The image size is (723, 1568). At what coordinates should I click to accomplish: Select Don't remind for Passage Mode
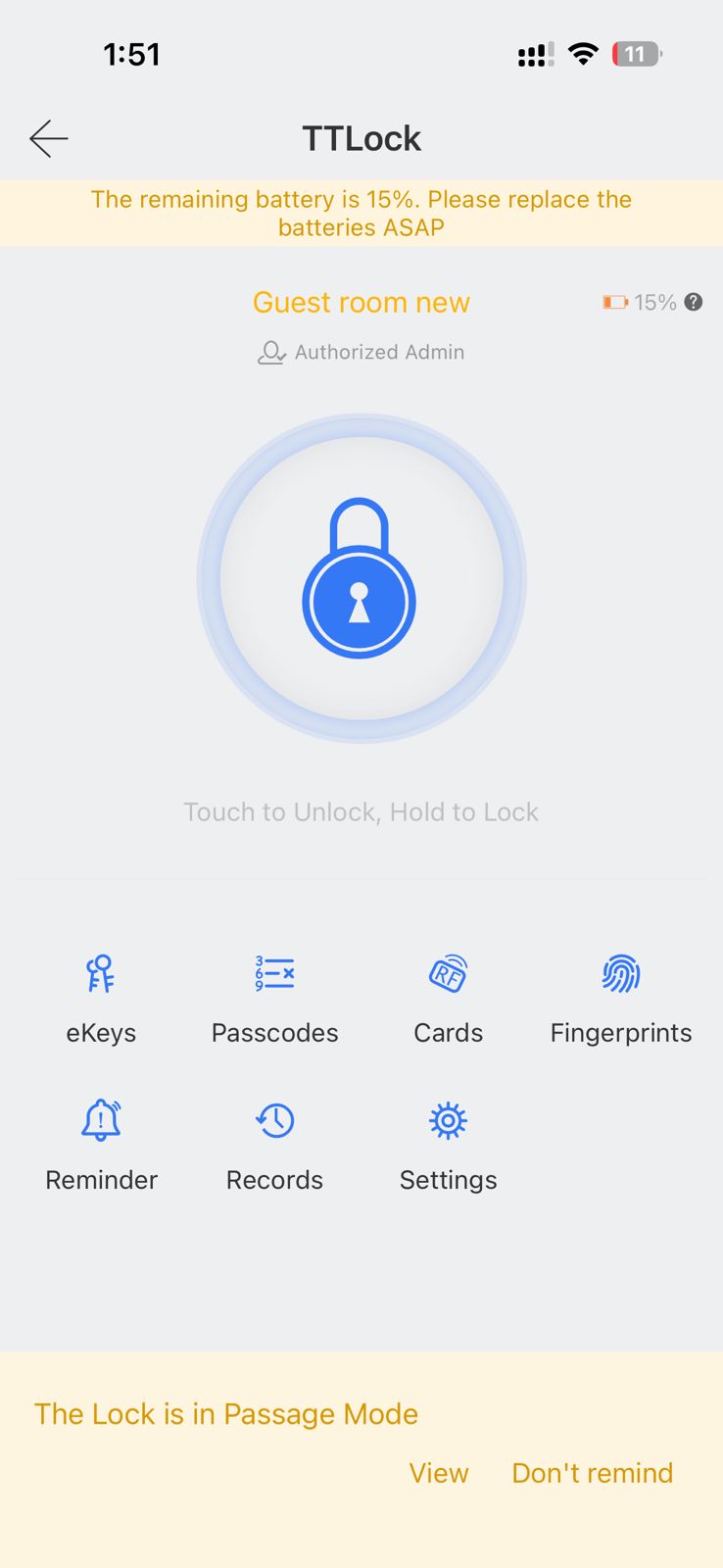click(592, 1473)
